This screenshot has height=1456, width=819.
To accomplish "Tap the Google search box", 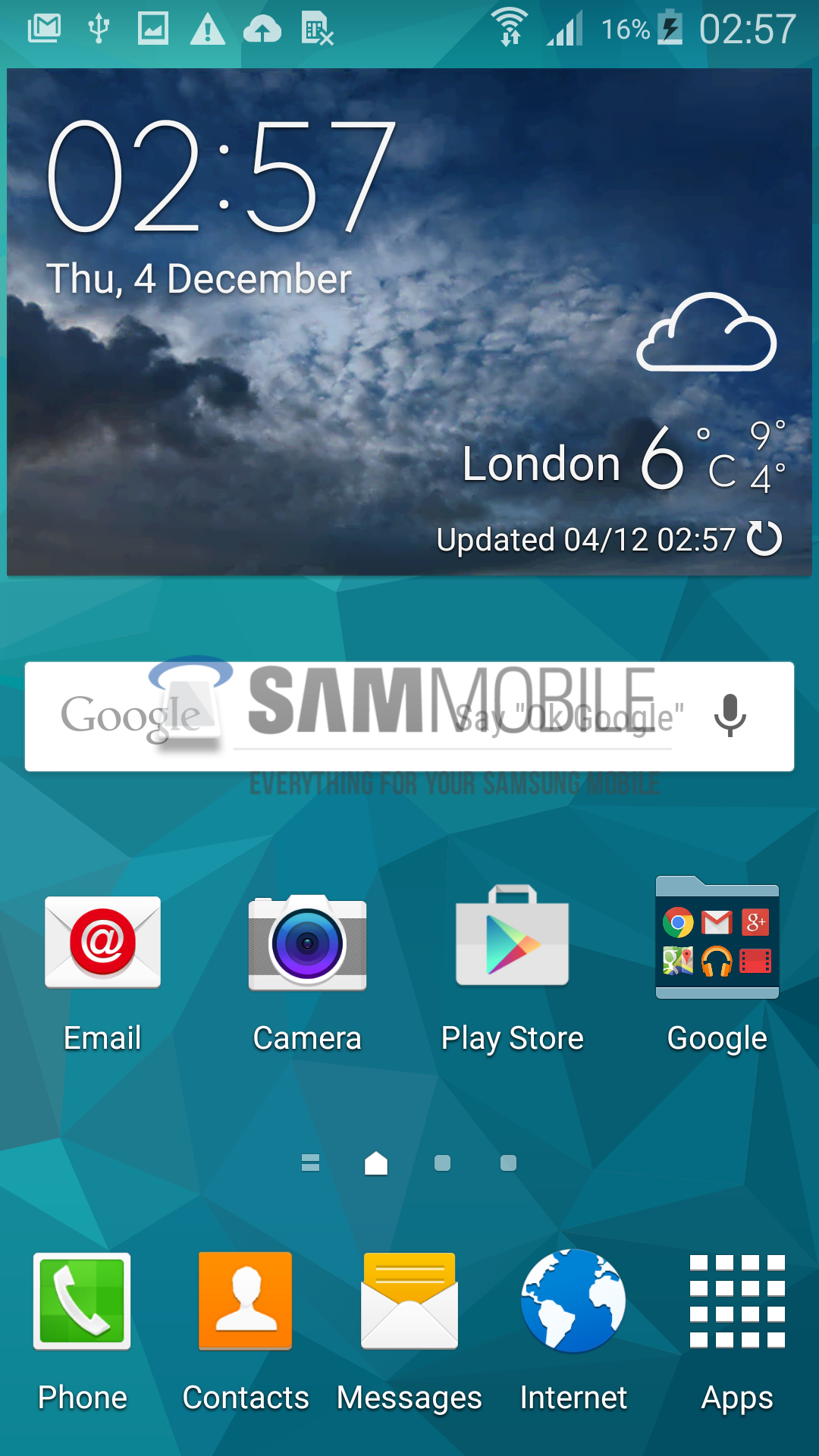I will [364, 717].
